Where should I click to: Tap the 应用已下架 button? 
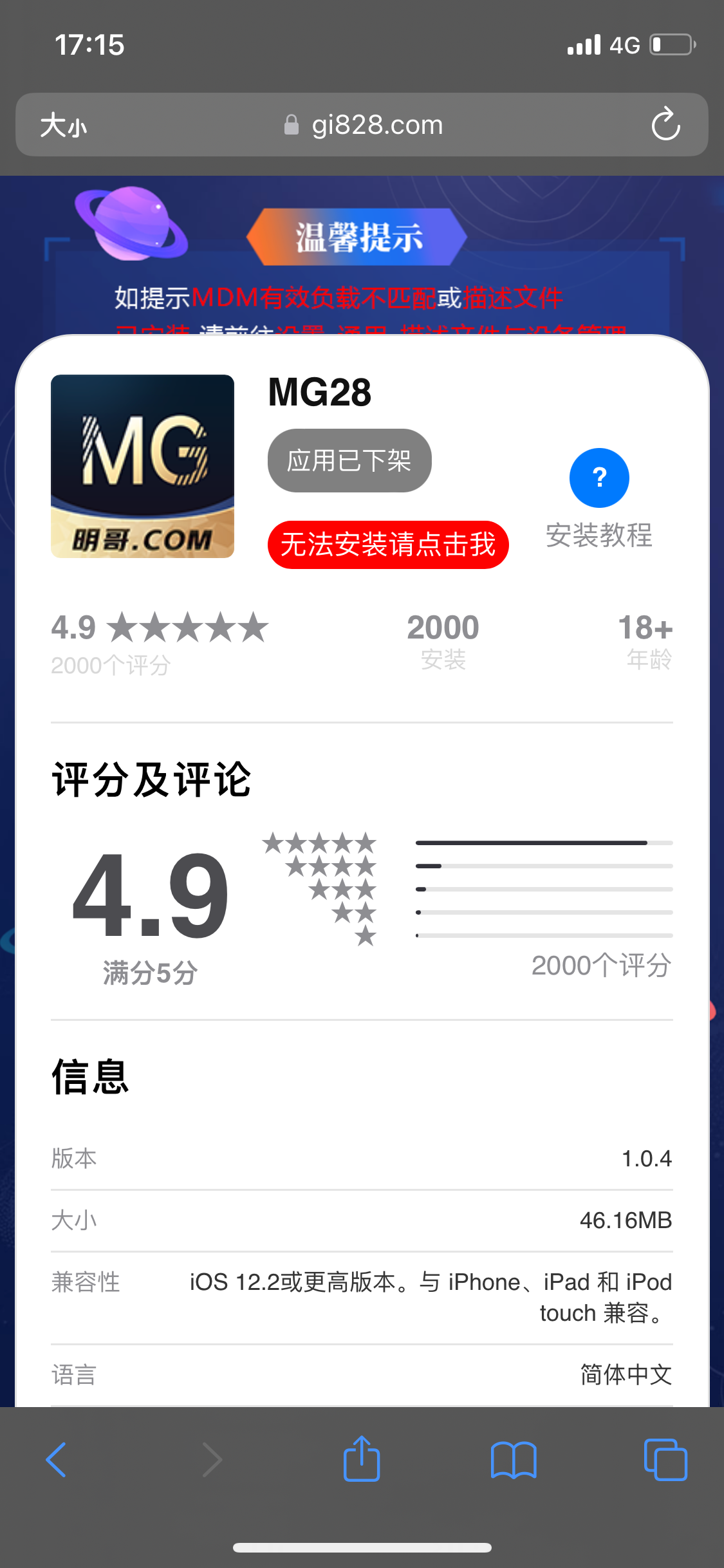pos(349,461)
